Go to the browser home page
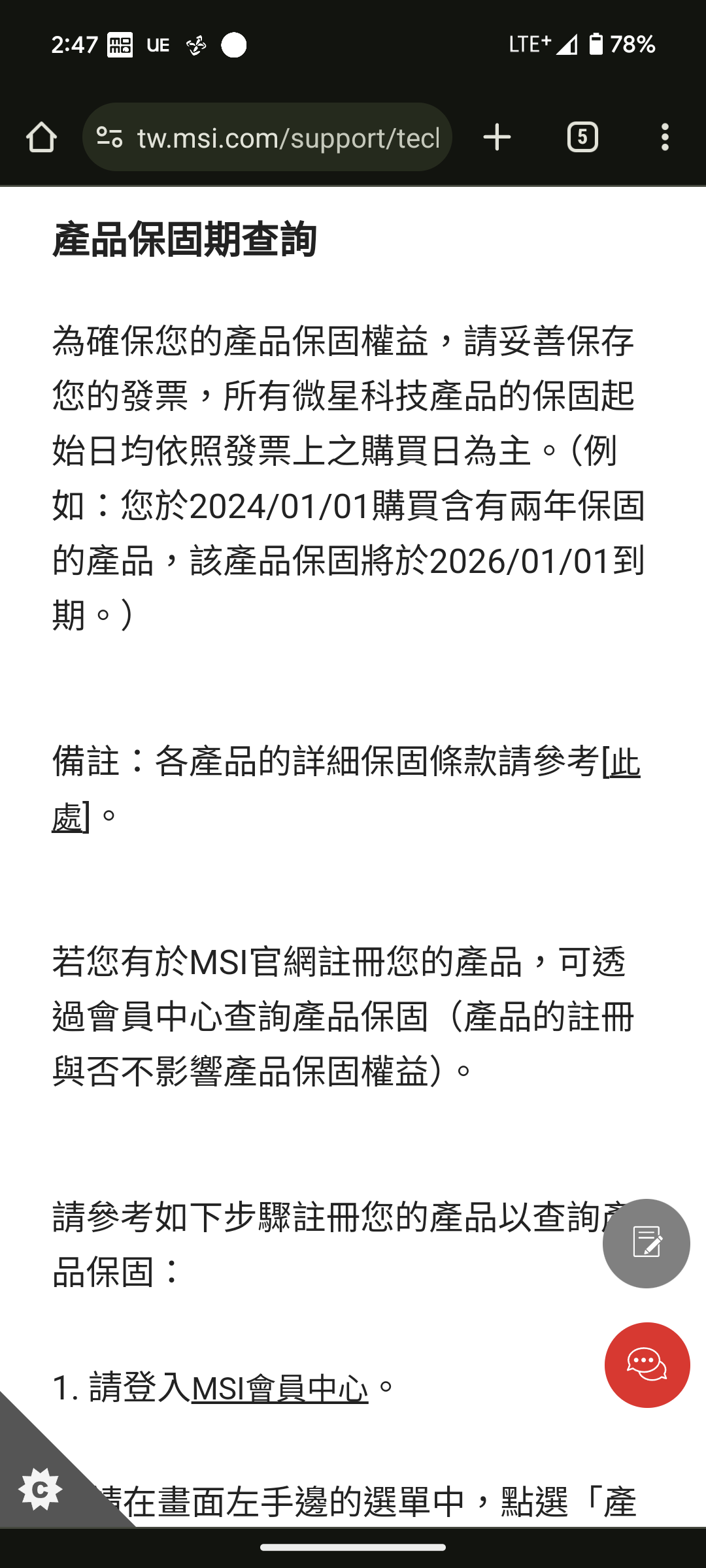The width and height of the screenshot is (706, 1568). [x=41, y=137]
